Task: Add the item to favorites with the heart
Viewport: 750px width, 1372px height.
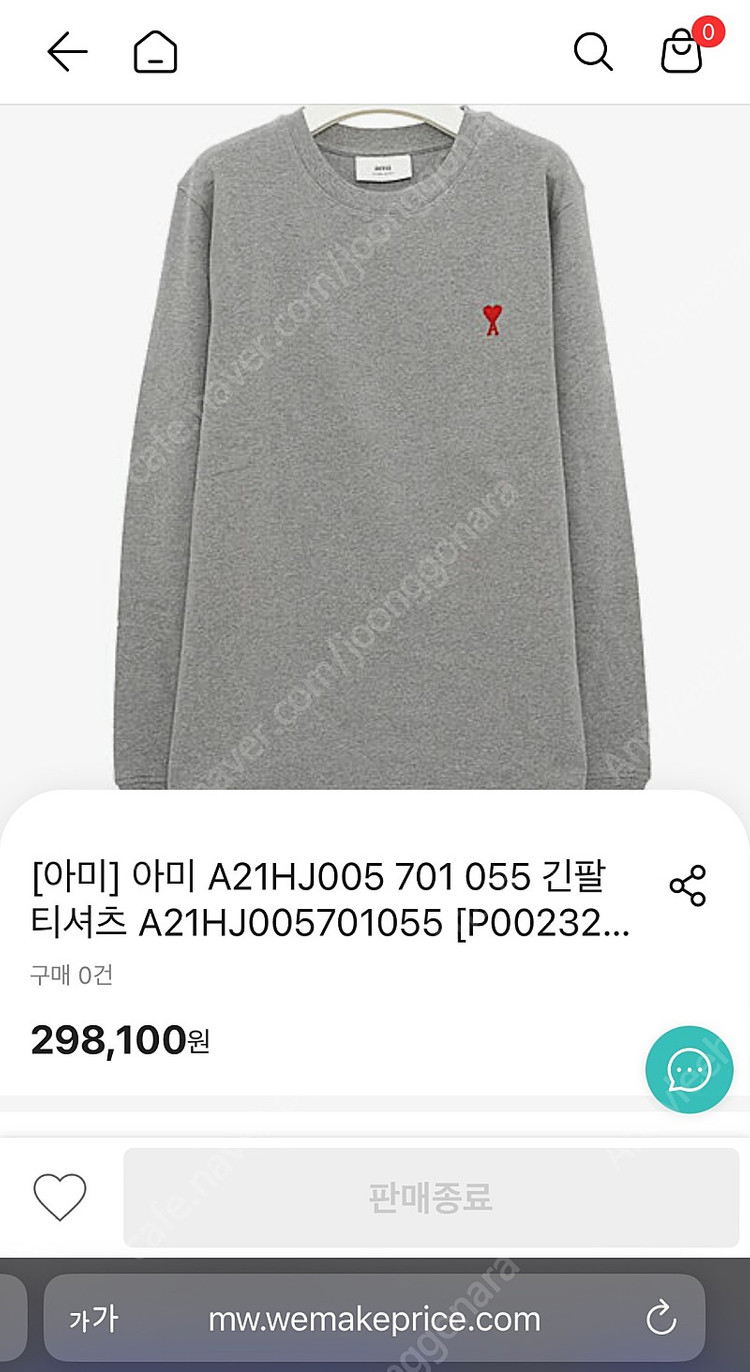Action: [62, 1196]
